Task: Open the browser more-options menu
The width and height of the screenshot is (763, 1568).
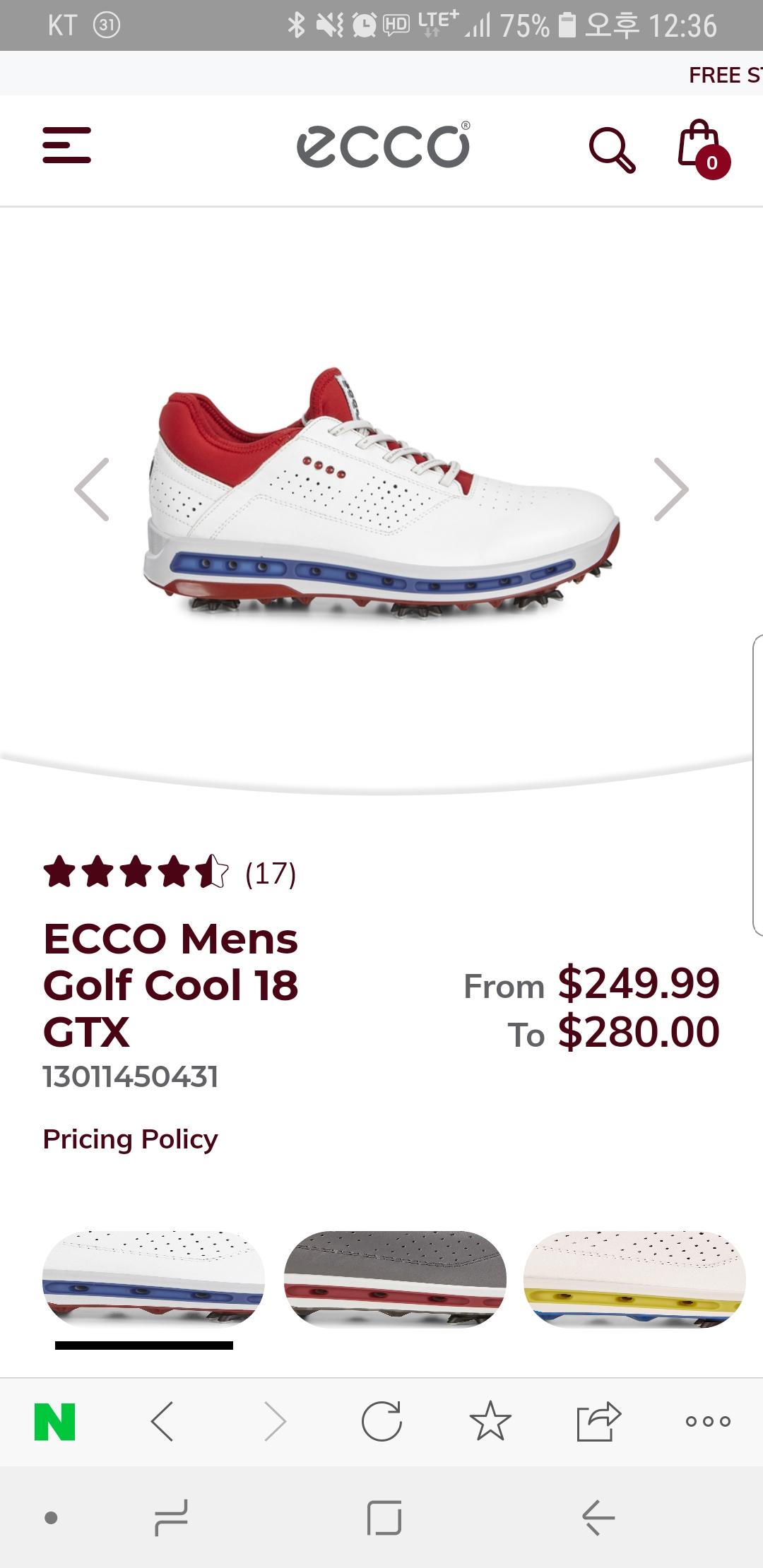Action: tap(706, 1421)
